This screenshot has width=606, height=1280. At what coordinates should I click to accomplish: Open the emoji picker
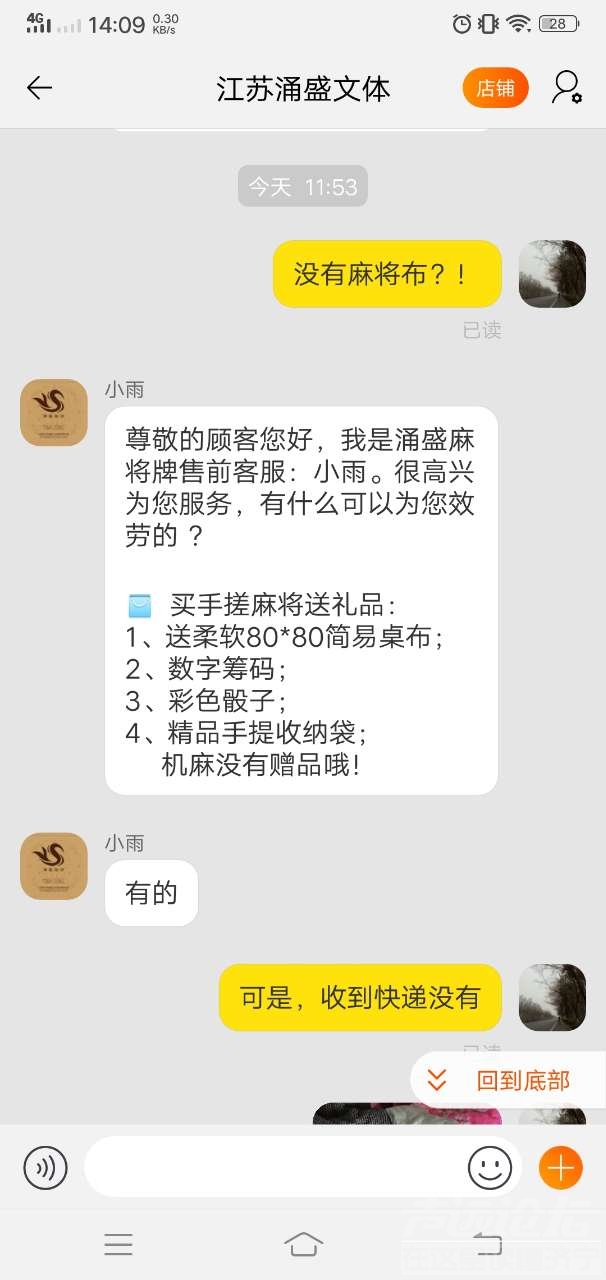pos(489,1168)
